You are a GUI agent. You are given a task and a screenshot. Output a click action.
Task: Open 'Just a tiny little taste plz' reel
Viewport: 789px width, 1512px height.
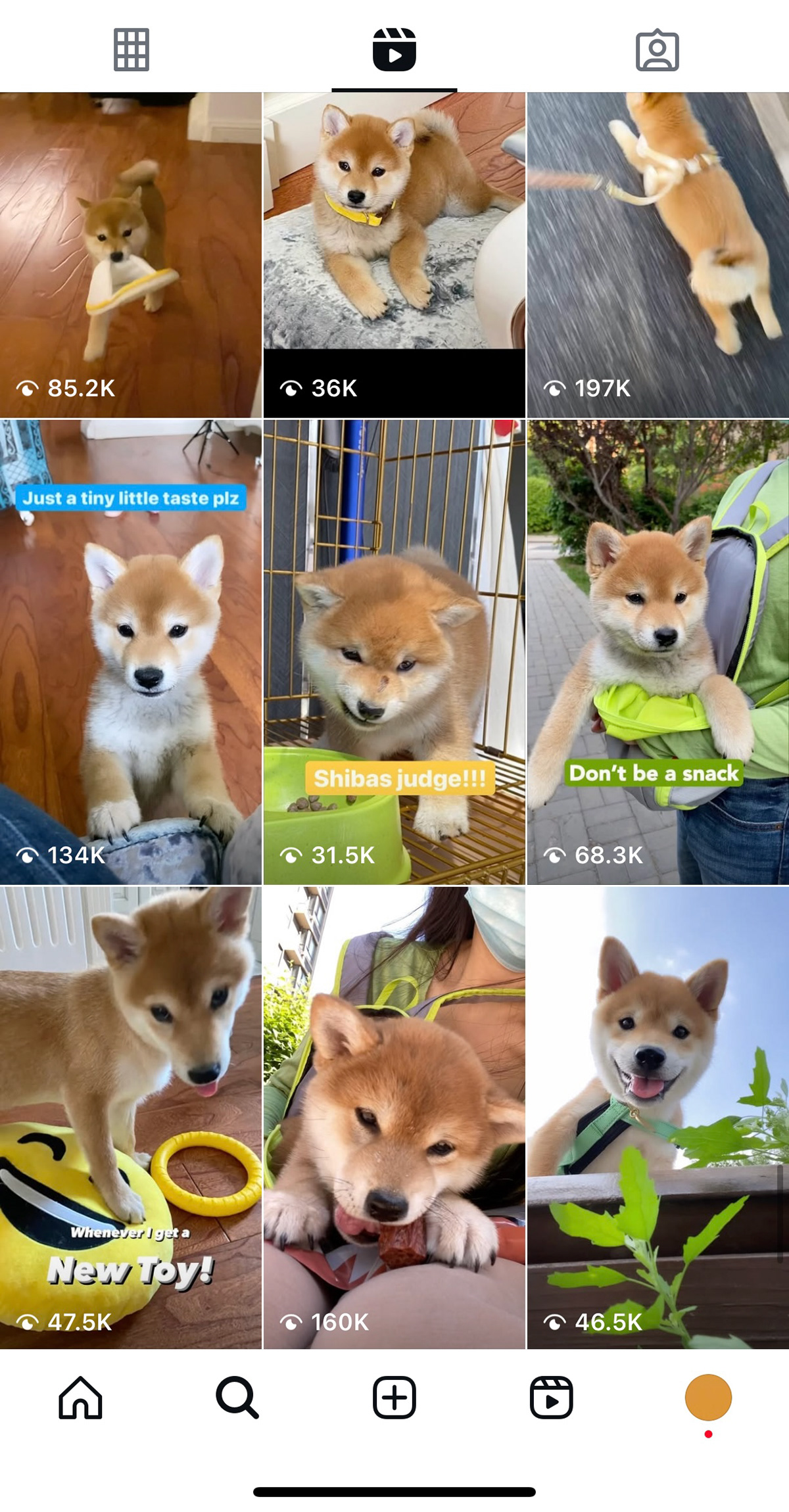131,652
